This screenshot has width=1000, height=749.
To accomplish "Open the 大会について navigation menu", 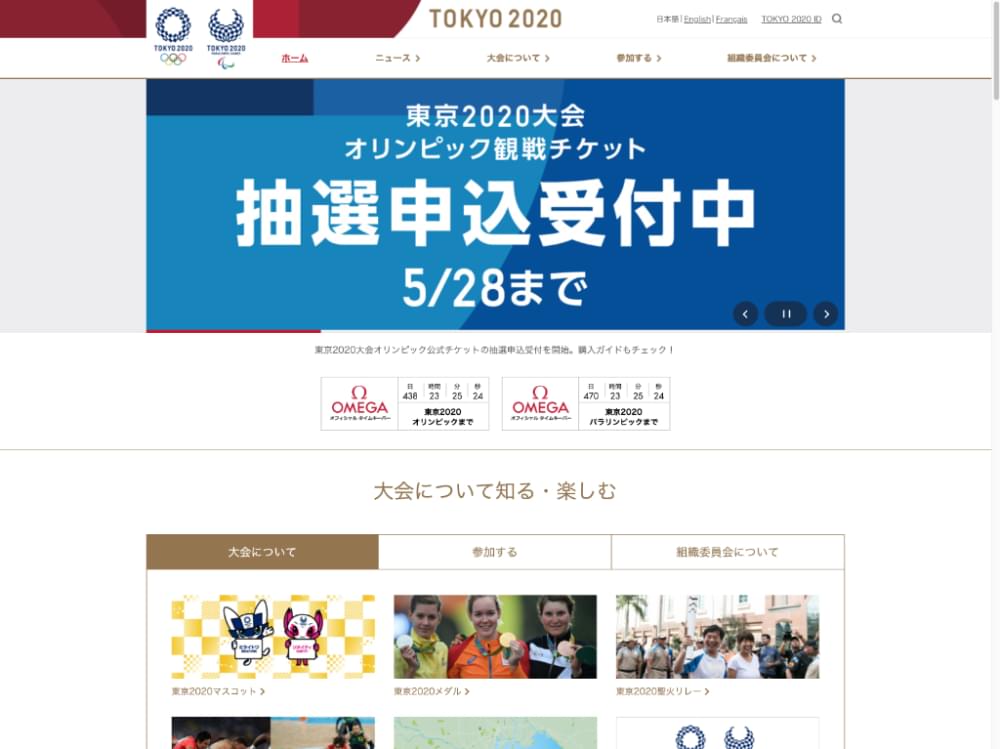I will tap(518, 58).
